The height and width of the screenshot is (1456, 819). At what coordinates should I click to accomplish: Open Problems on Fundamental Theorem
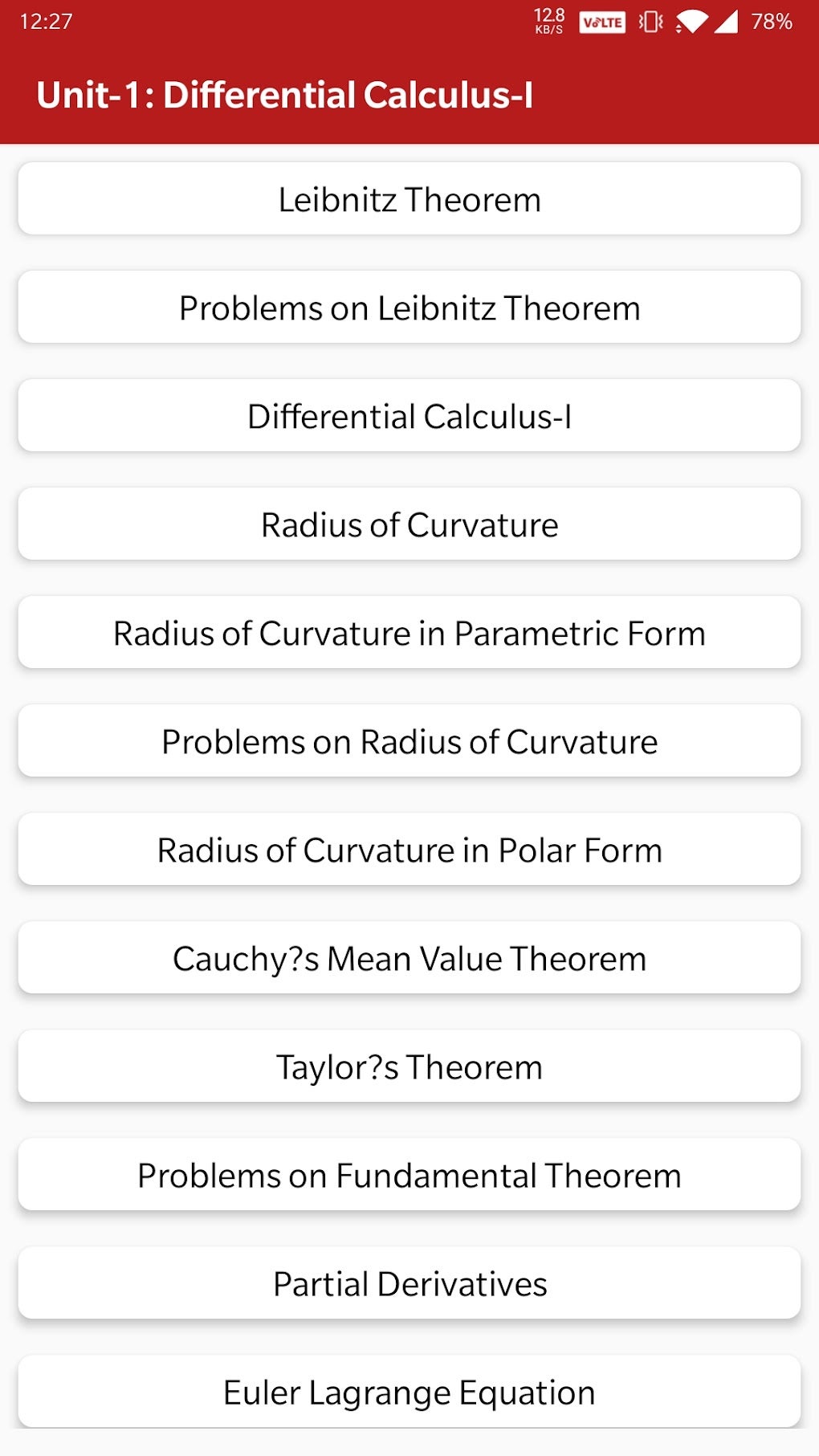point(409,1174)
